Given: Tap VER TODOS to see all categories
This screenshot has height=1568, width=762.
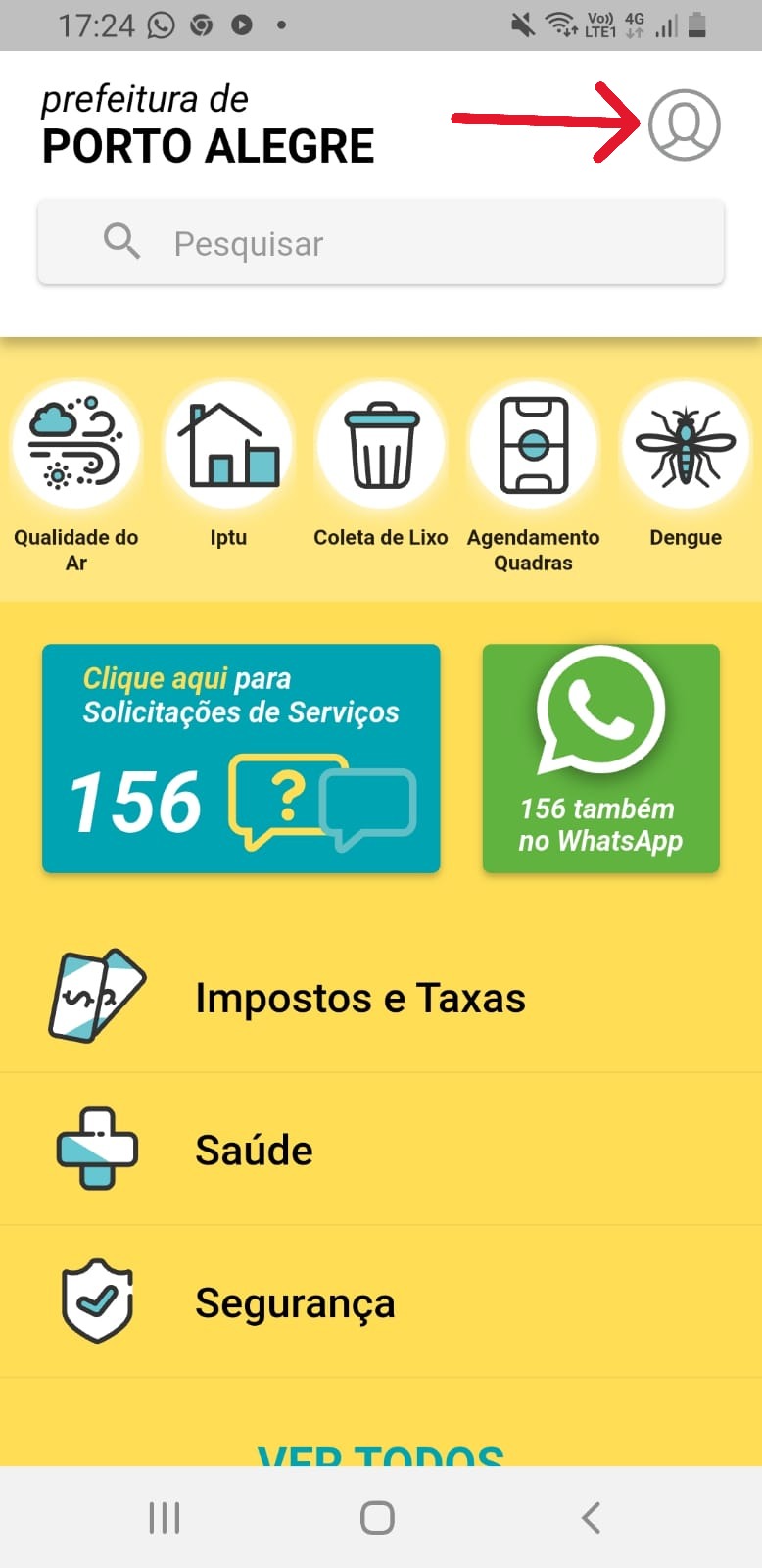Looking at the screenshot, I should pyautogui.click(x=380, y=1454).
